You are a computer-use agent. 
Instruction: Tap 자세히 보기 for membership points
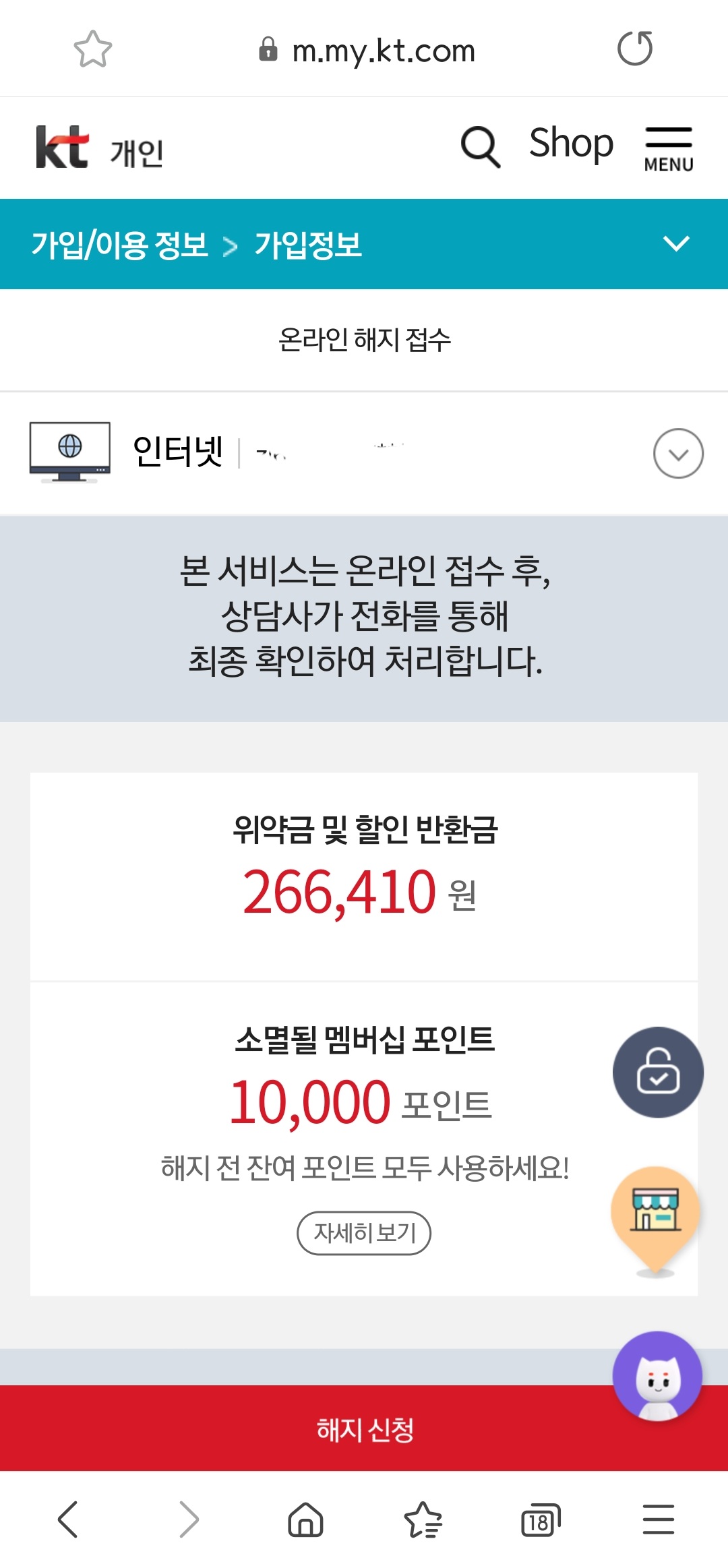tap(364, 1233)
